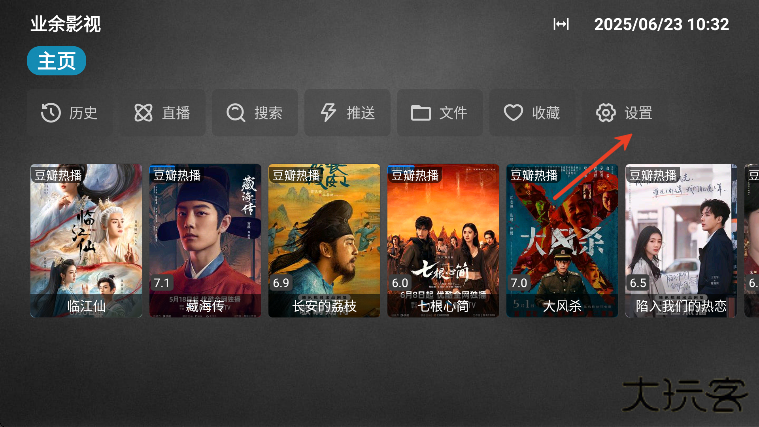Open the 大风杀 poster card
Image resolution: width=759 pixels, height=427 pixels.
pos(562,240)
